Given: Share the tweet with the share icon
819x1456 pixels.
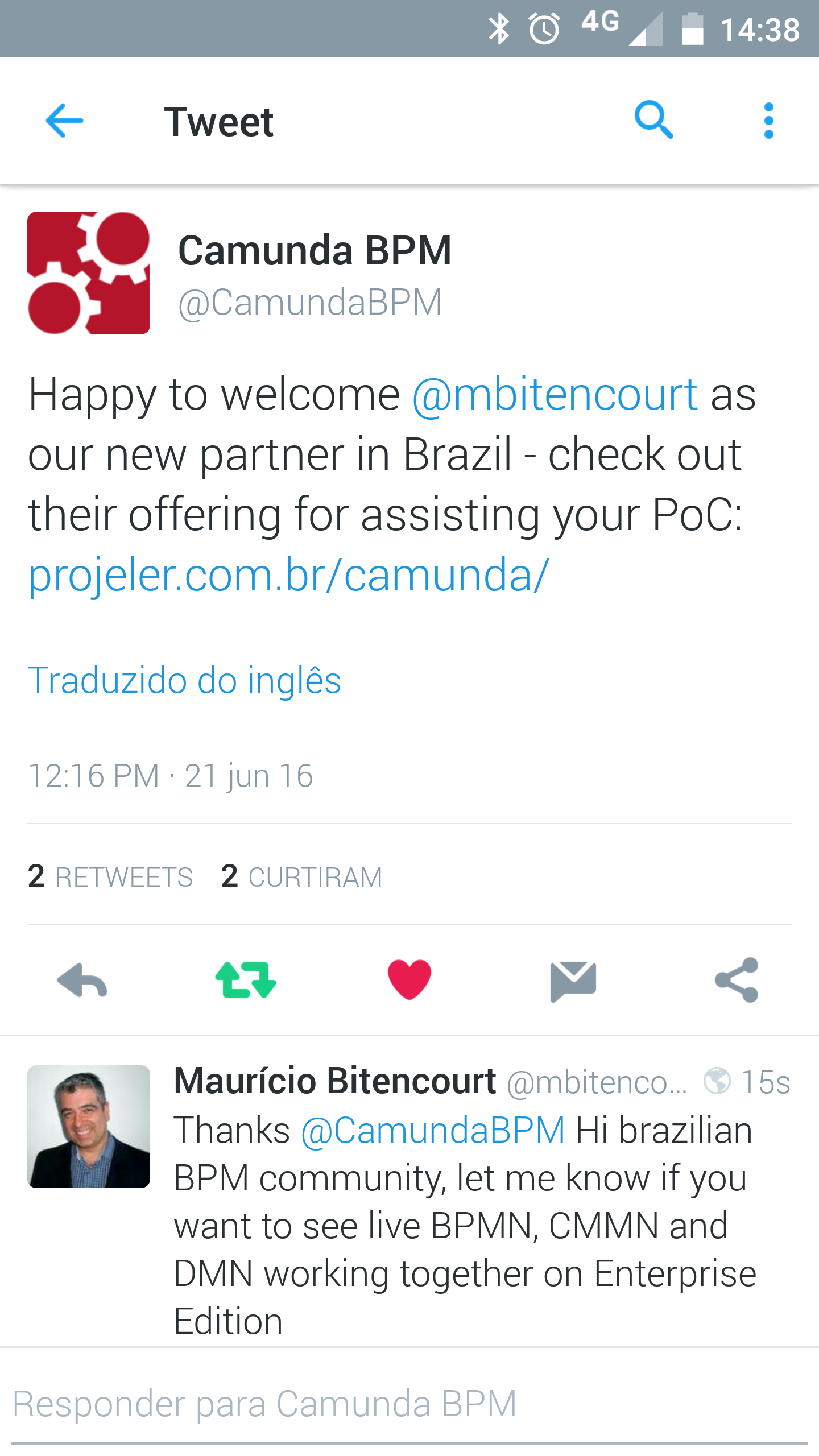Looking at the screenshot, I should (x=737, y=979).
